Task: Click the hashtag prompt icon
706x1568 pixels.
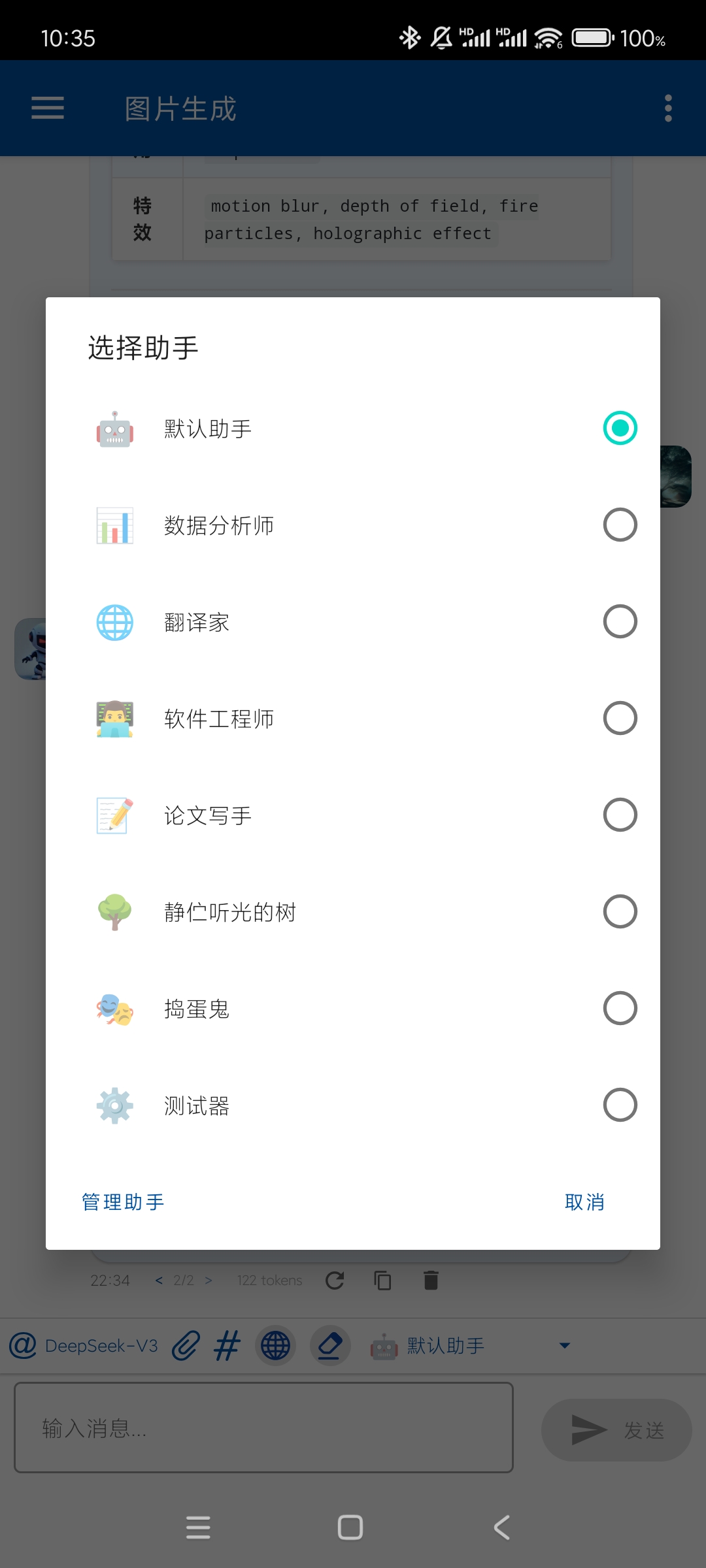Action: pos(227,1345)
